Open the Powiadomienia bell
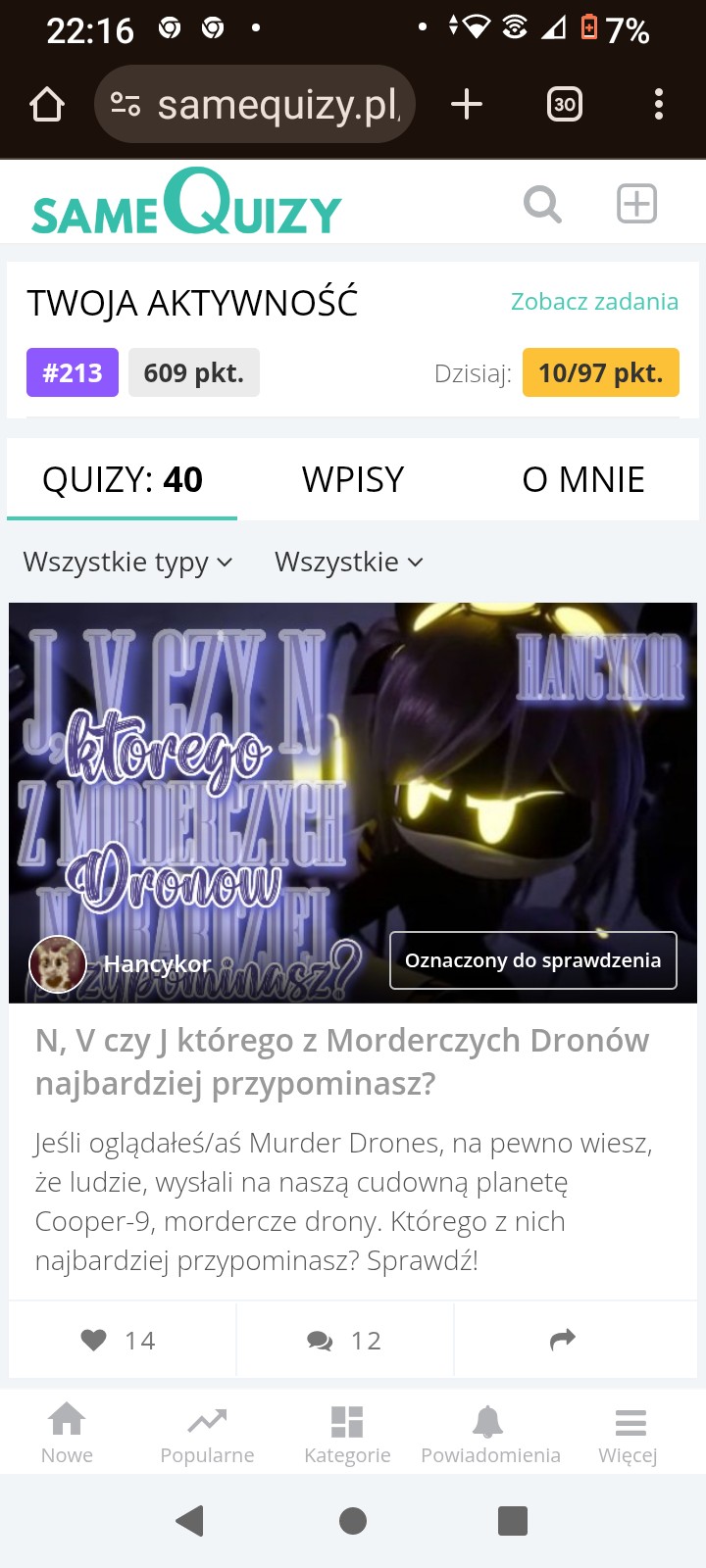Screen dimensions: 706x1568 click(489, 1433)
